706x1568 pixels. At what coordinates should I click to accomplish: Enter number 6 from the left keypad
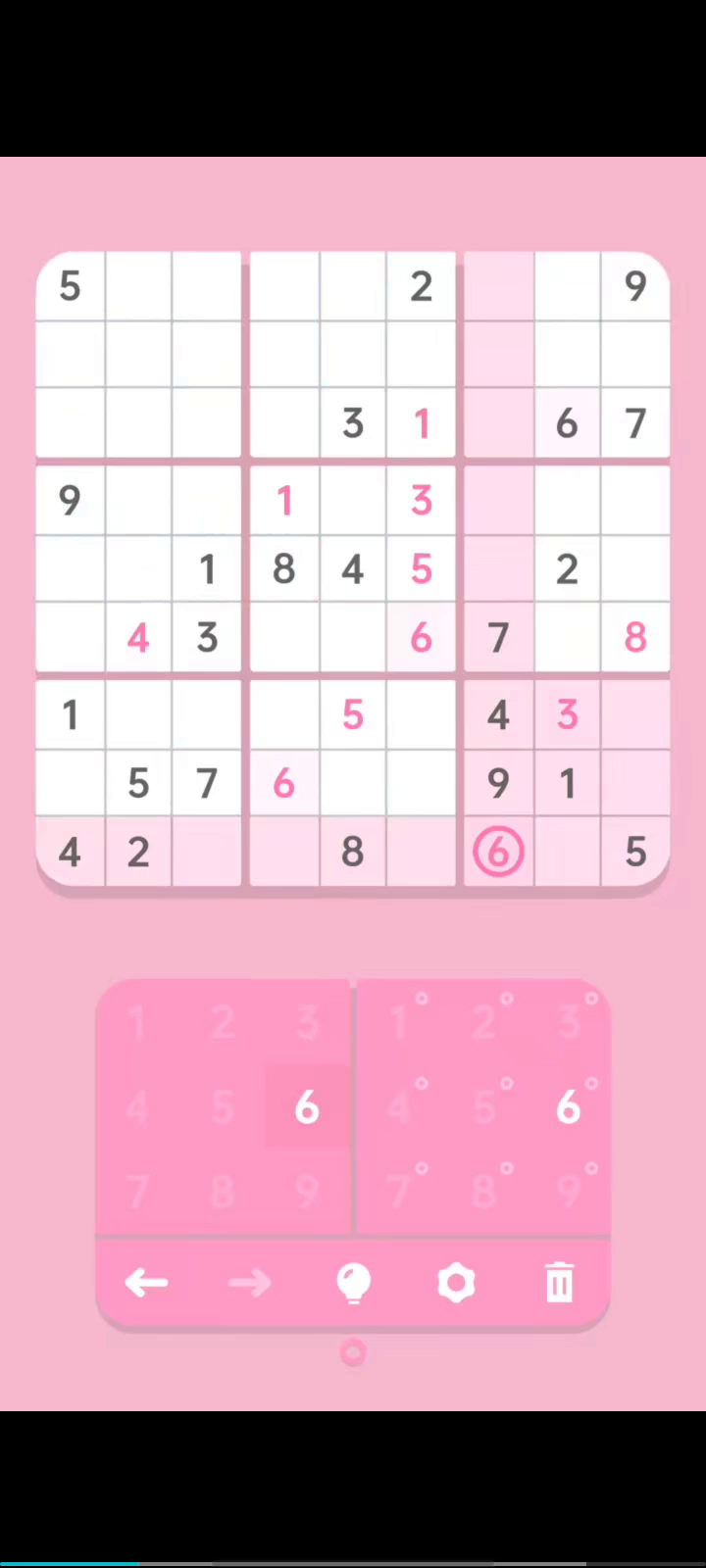pyautogui.click(x=307, y=1106)
